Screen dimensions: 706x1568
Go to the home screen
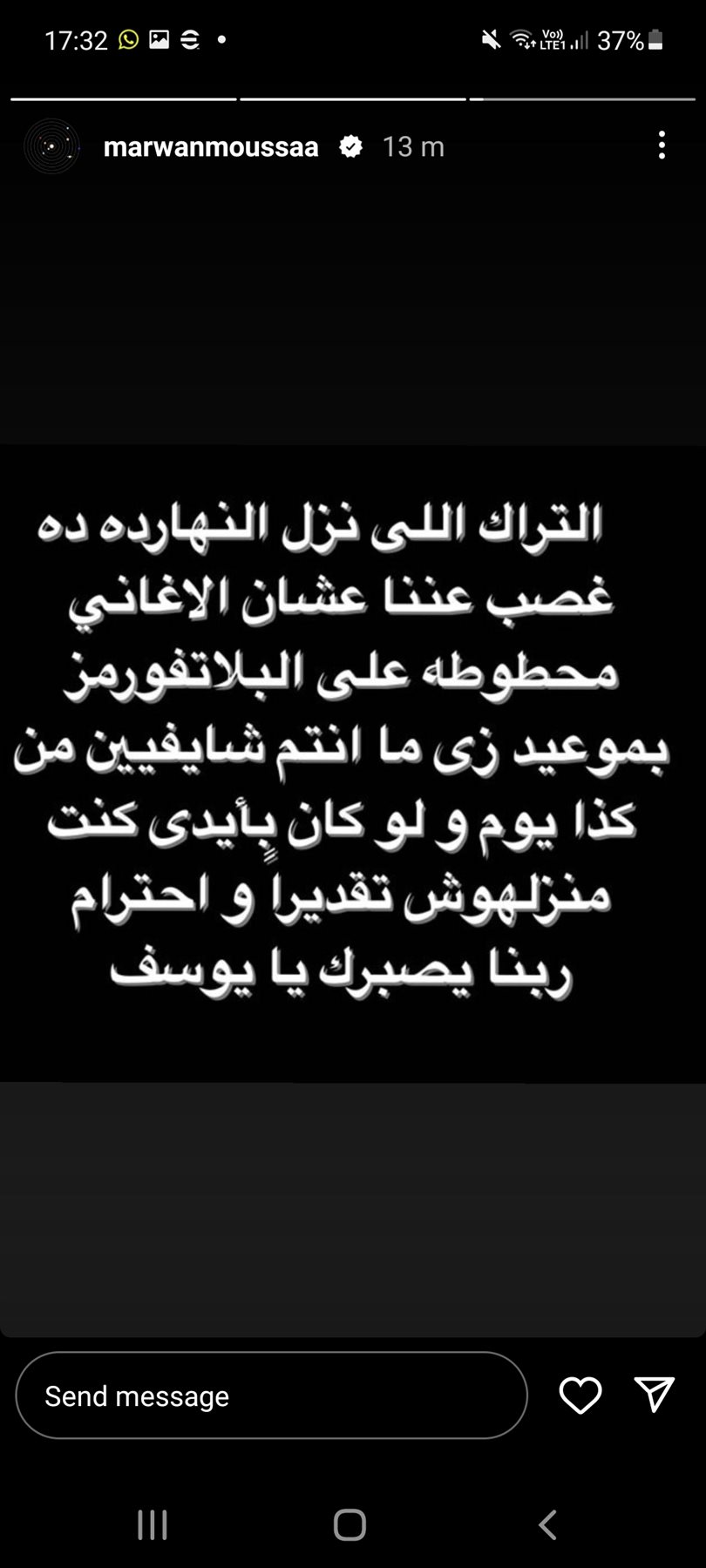[350, 1524]
